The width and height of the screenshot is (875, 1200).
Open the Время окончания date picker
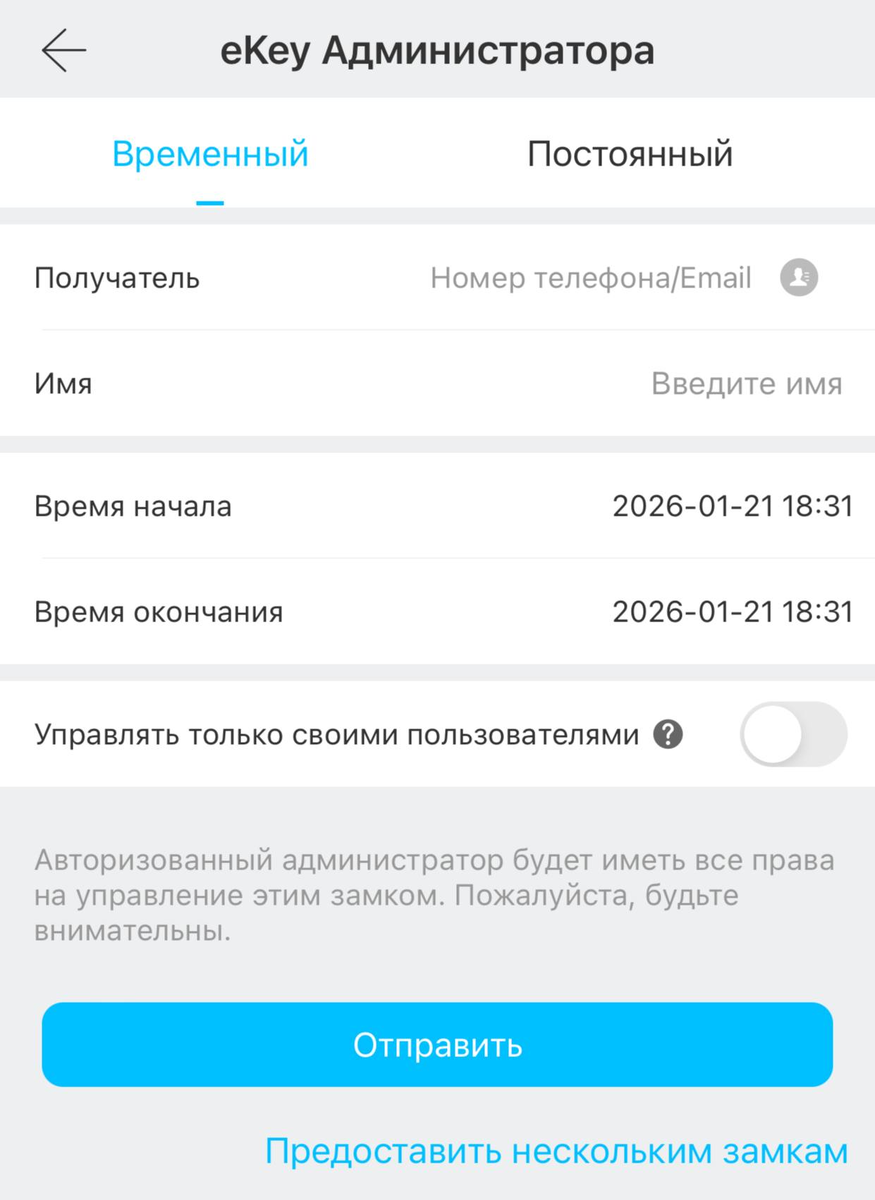[x=732, y=612]
